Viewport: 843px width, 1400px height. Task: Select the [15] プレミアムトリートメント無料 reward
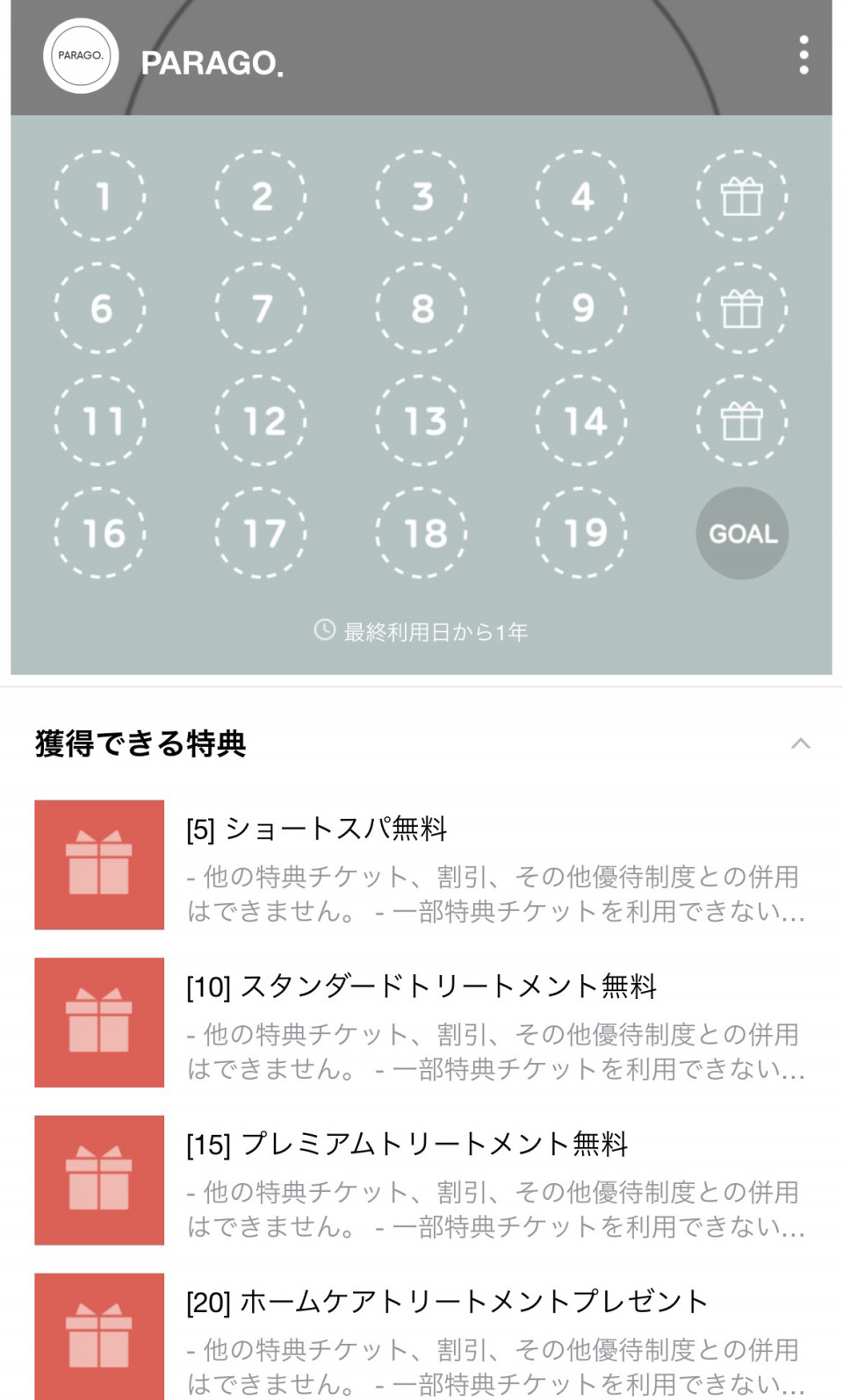click(421, 1181)
